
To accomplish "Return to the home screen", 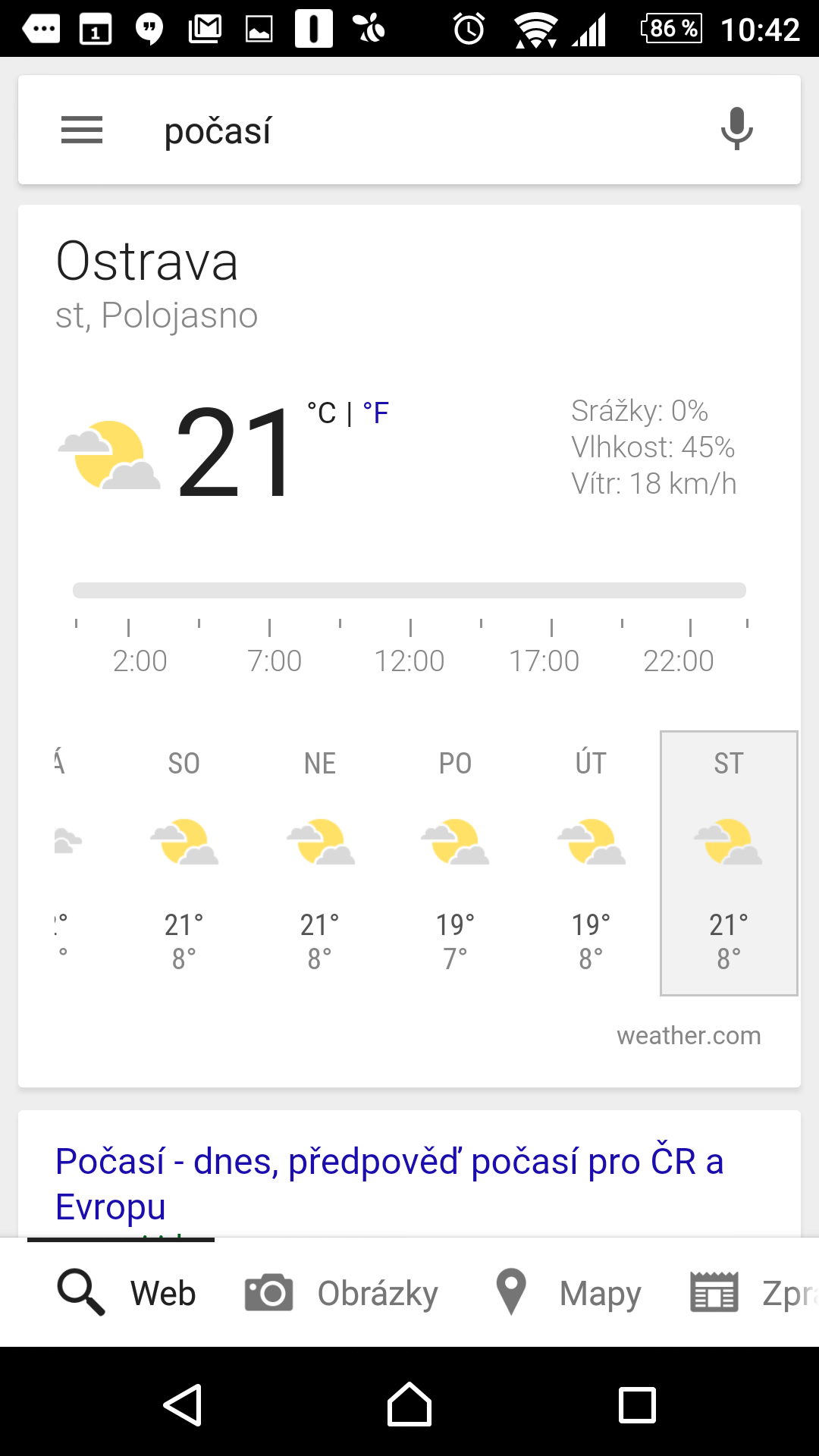I will (x=409, y=1404).
